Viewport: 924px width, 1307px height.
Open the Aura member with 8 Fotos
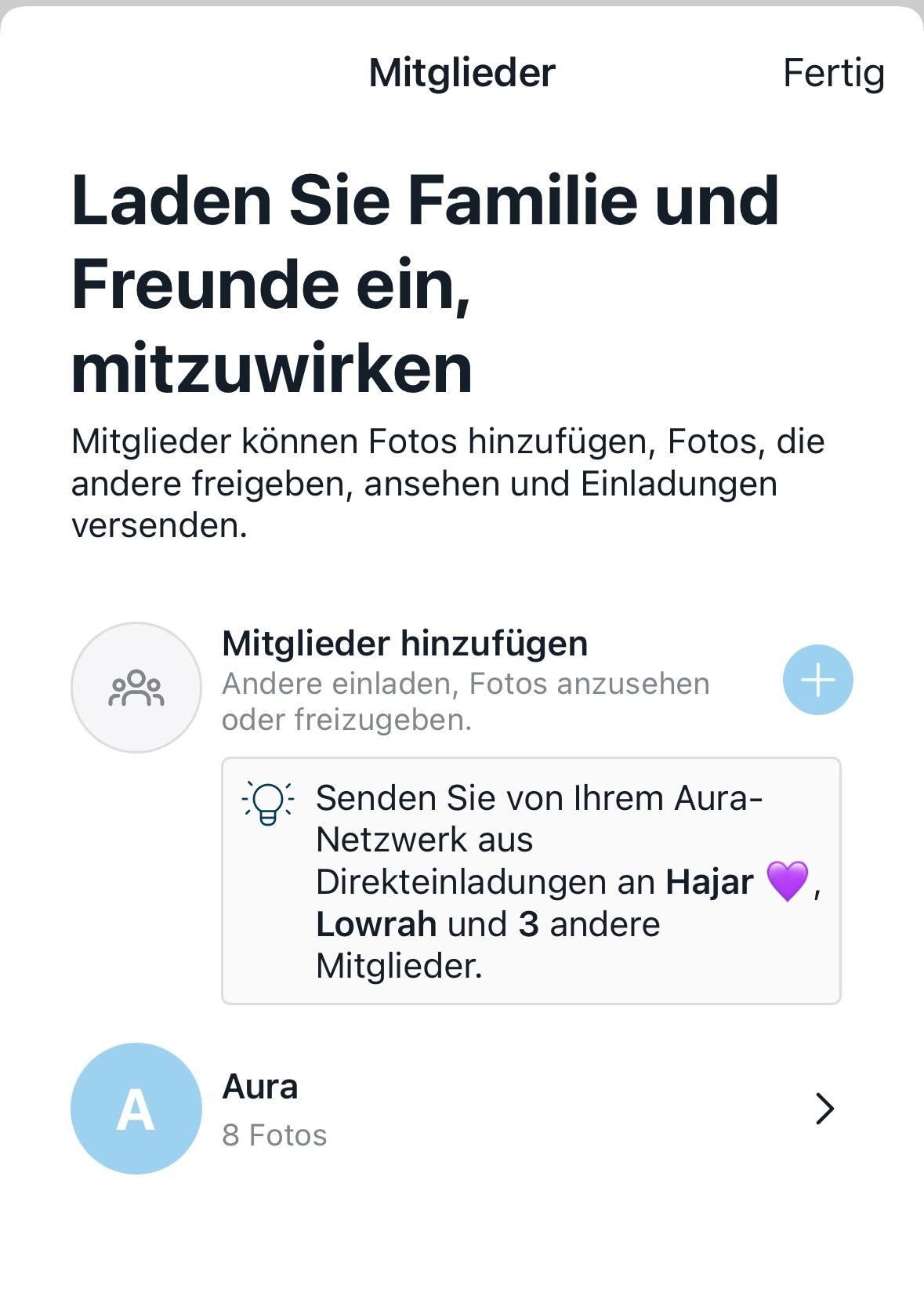pos(455,1109)
